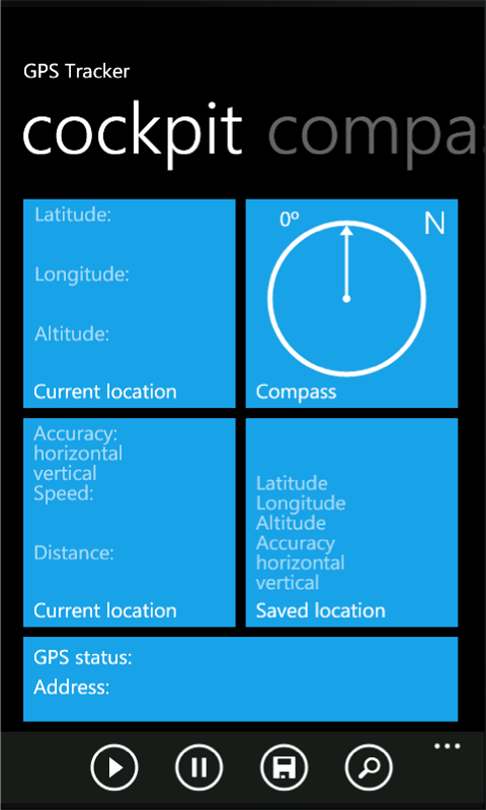Start tracking with the play button
Image resolution: width=486 pixels, height=810 pixels.
point(114,768)
